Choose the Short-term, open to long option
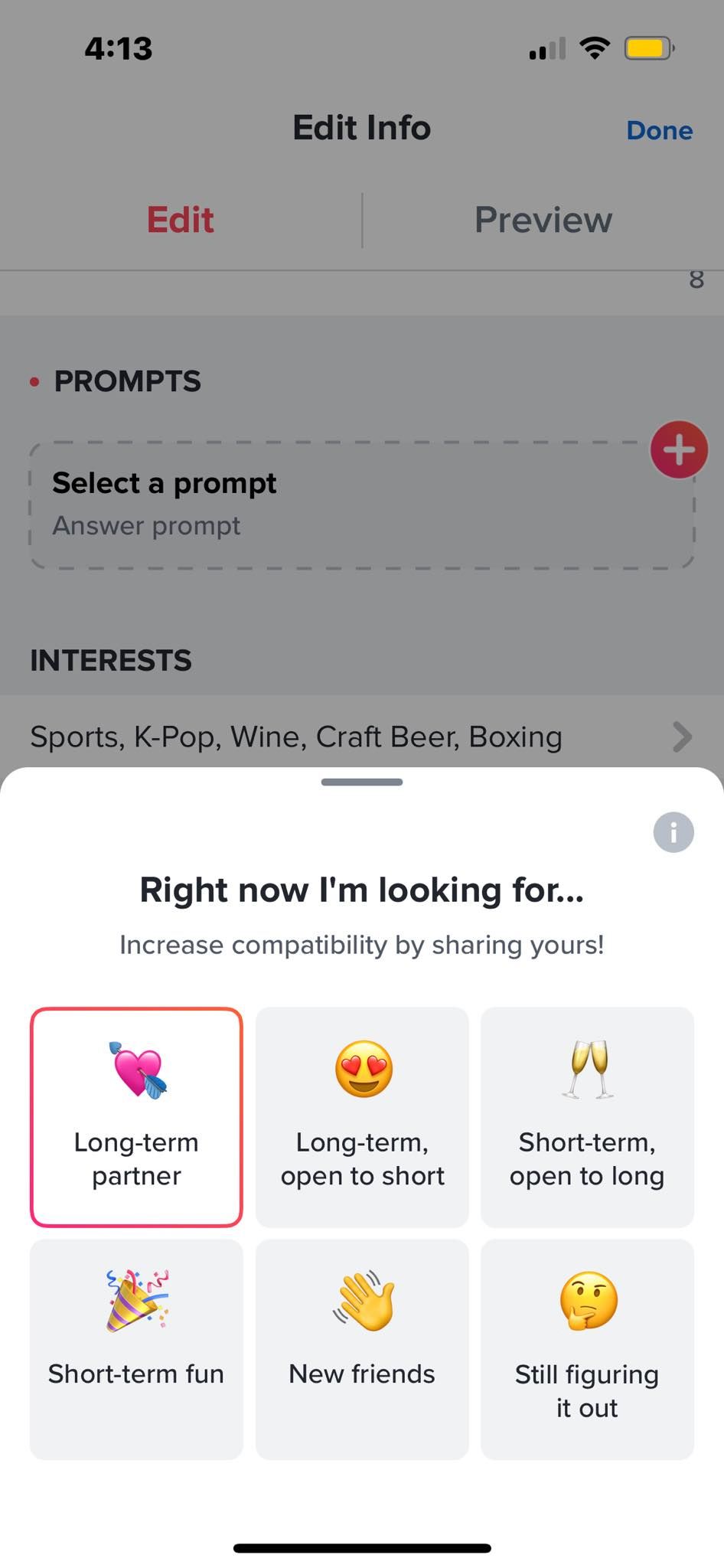The width and height of the screenshot is (724, 1568). coord(586,1117)
